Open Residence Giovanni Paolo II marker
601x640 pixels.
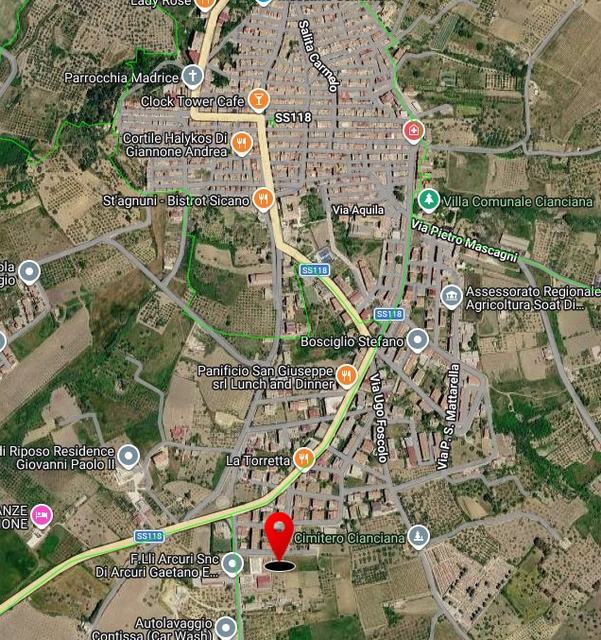[128, 456]
